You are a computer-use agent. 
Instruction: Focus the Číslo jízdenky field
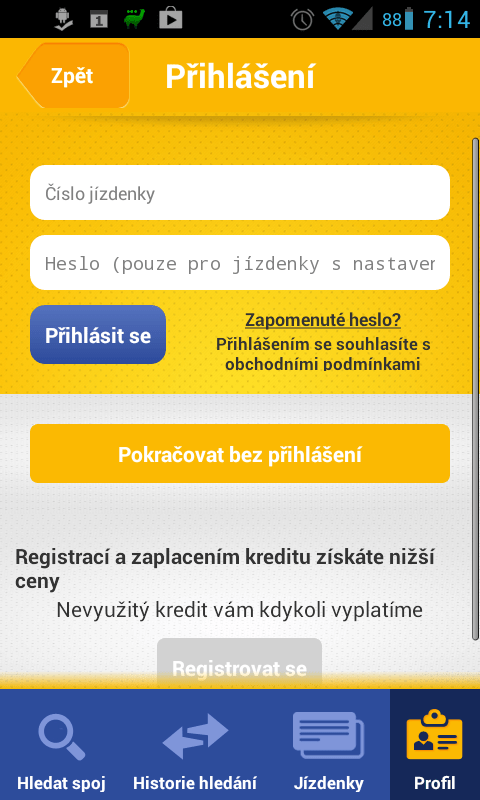coord(240,193)
